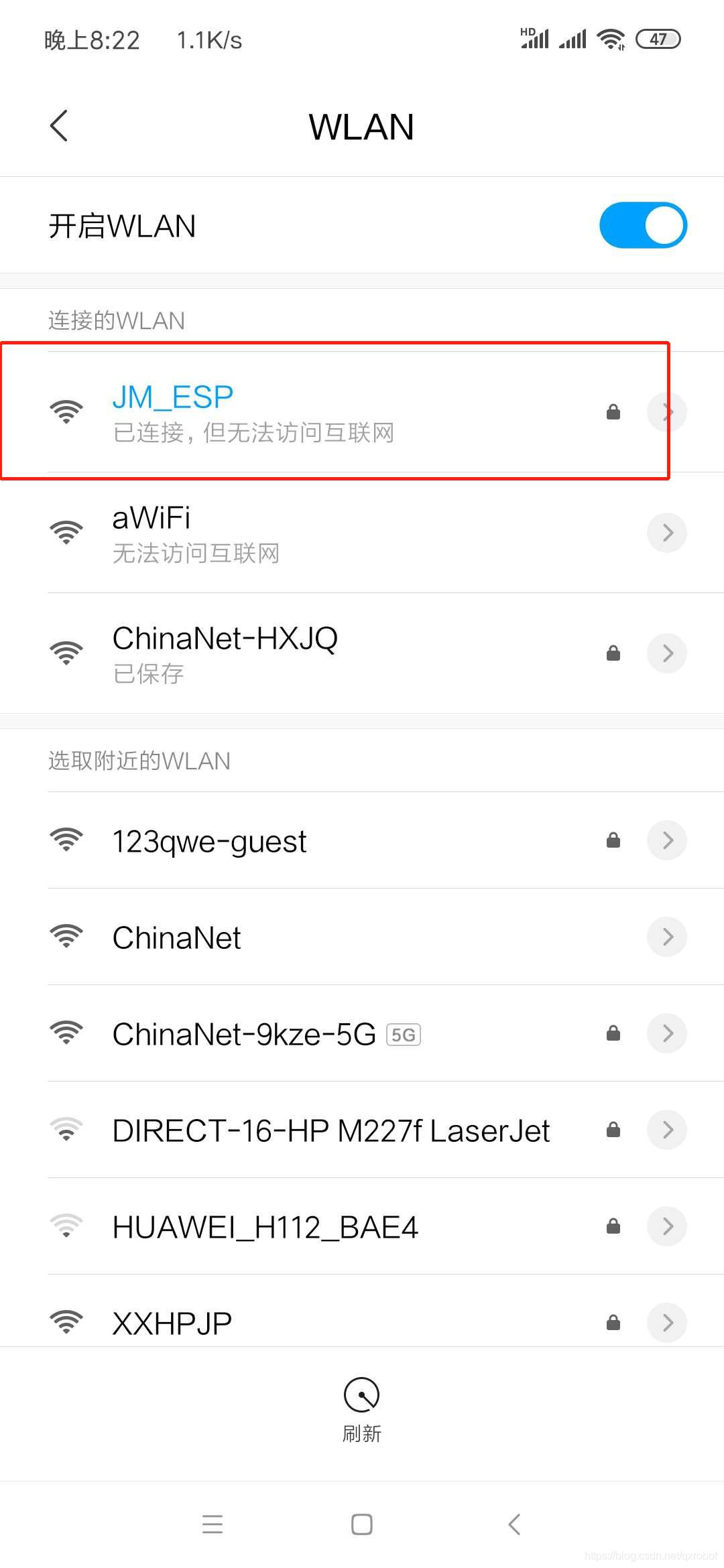Open the recents menu in navigation bar
This screenshot has width=724, height=1568.
tap(213, 1524)
